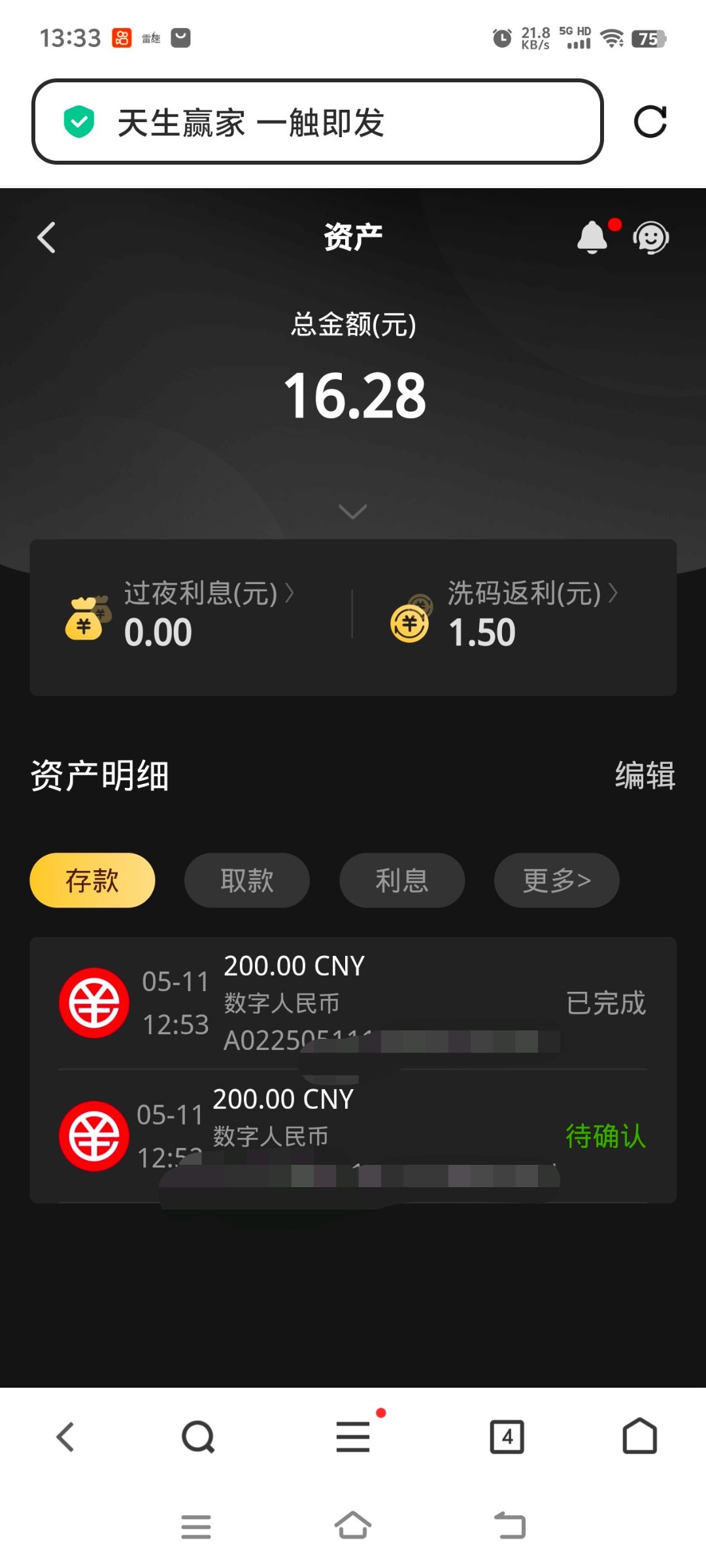Select the 存款 filter chip

[x=92, y=880]
